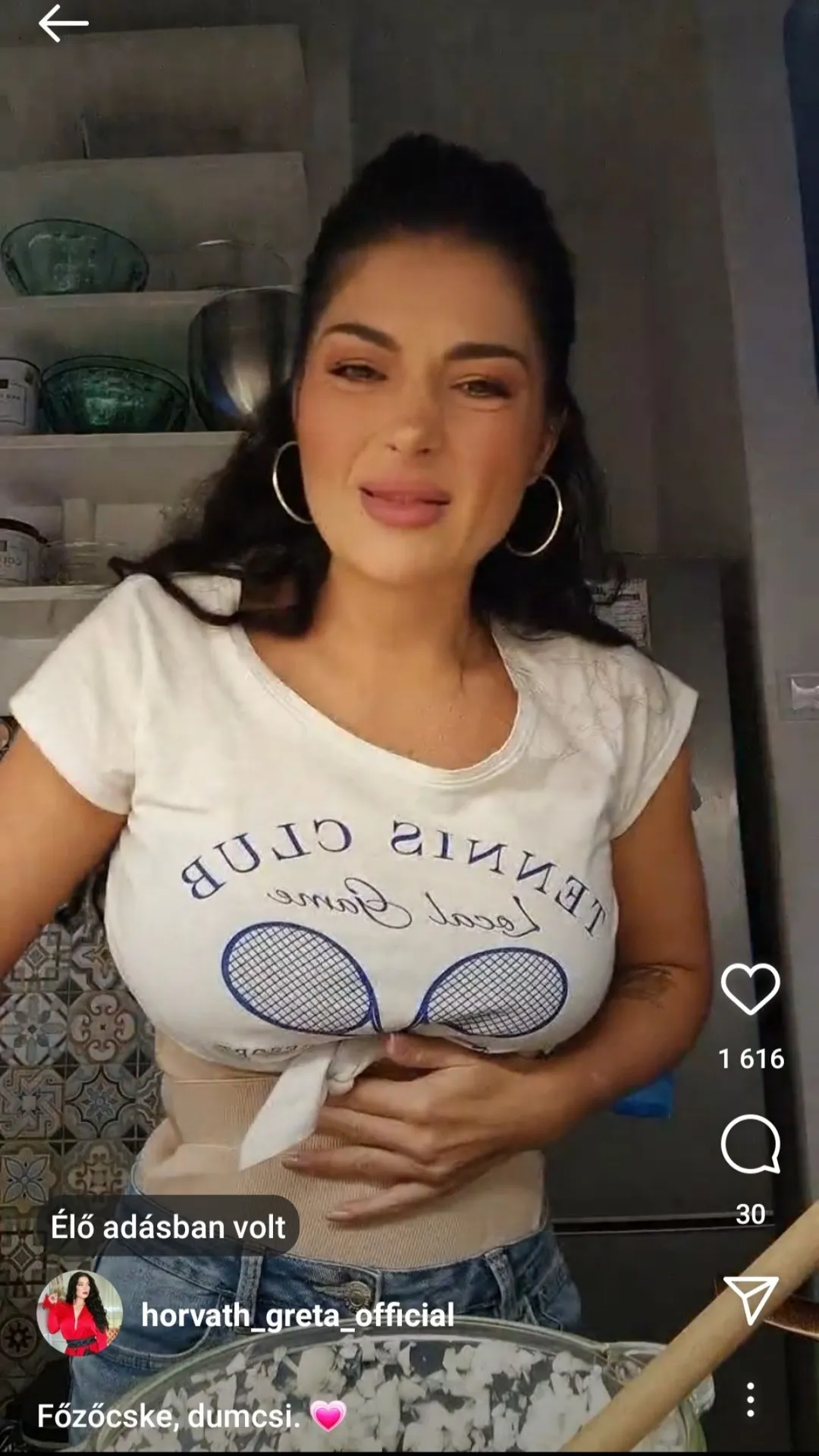Open the horvath_greta_official username link
The height and width of the screenshot is (1456, 819).
298,1315
